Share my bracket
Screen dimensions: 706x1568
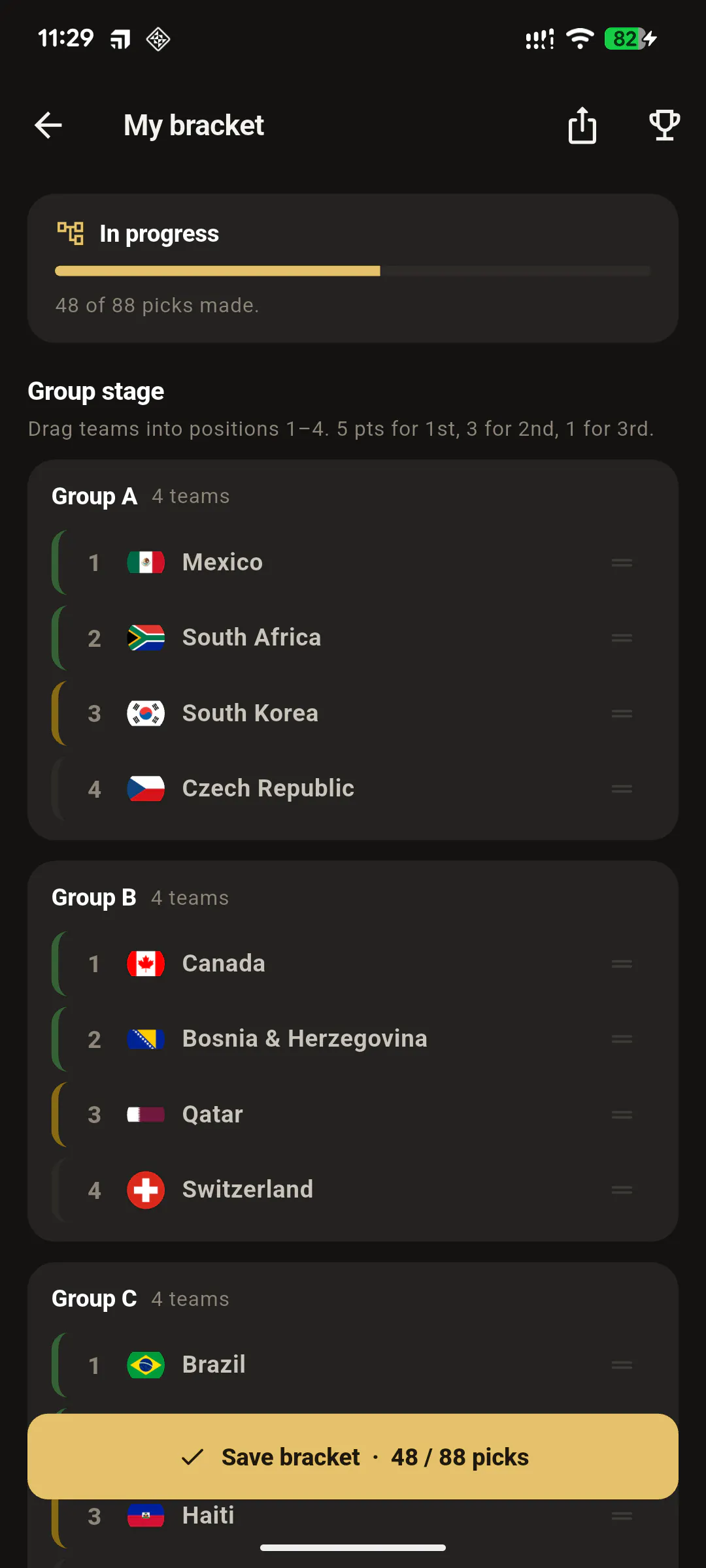[x=582, y=125]
